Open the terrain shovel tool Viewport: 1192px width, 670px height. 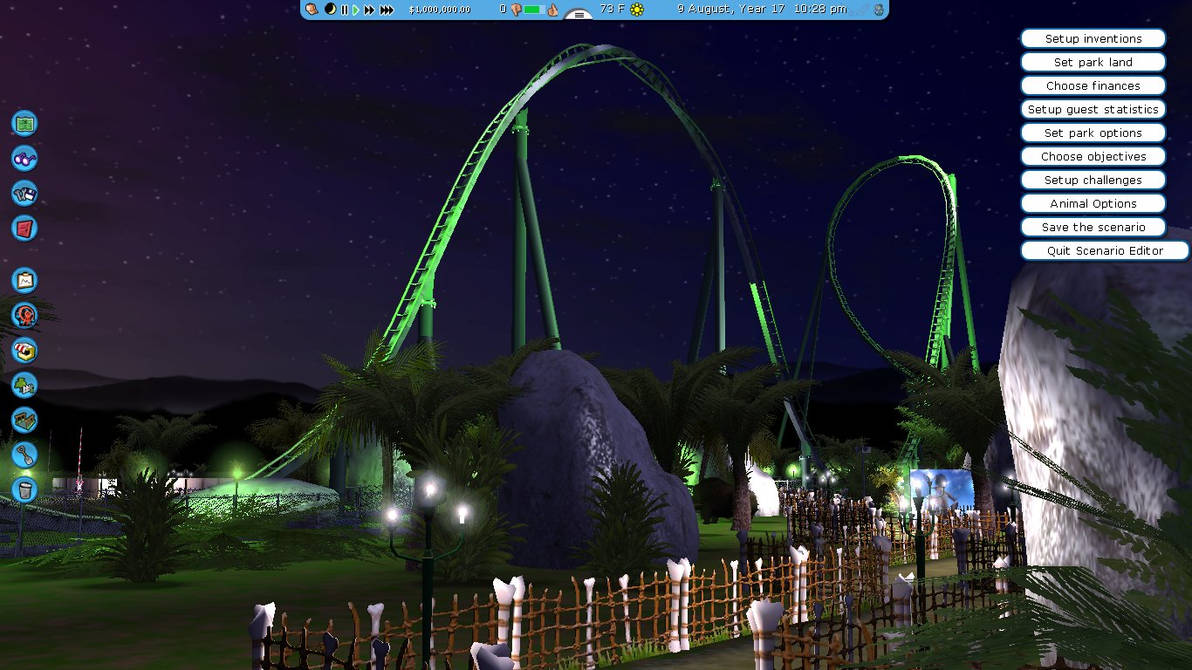pyautogui.click(x=24, y=454)
